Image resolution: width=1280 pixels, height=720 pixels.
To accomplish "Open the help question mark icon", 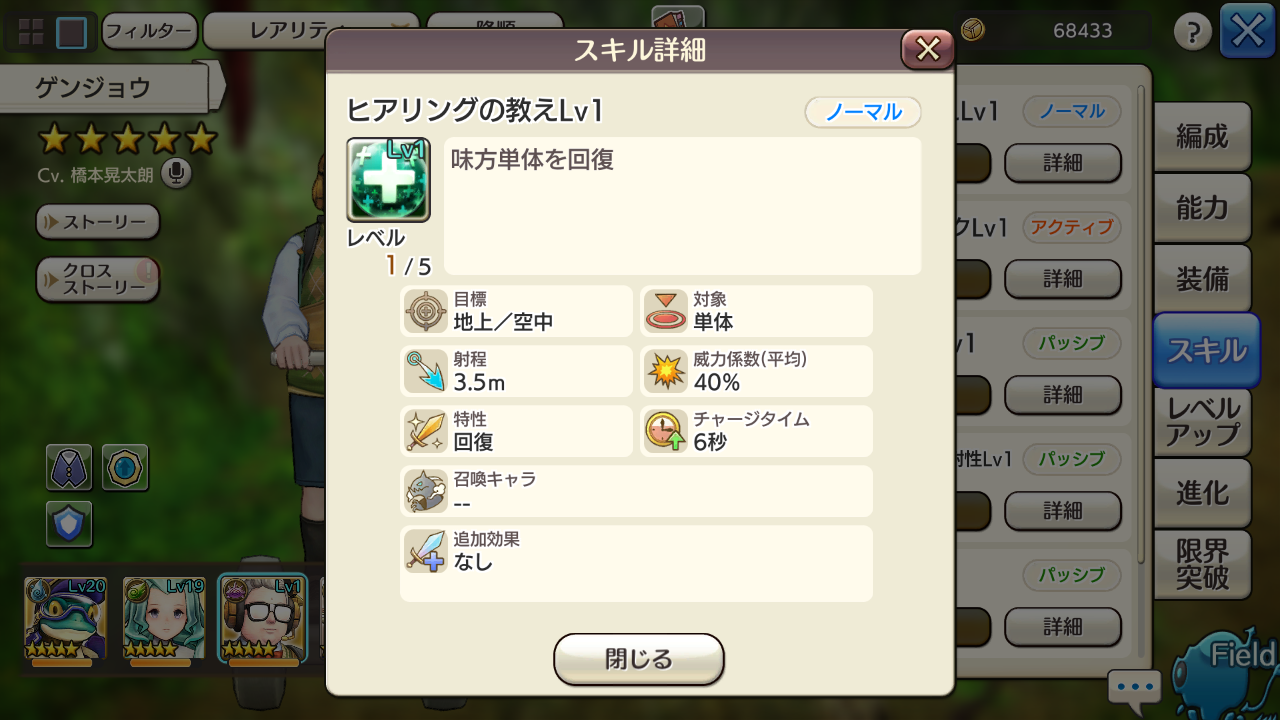I will pos(1192,32).
